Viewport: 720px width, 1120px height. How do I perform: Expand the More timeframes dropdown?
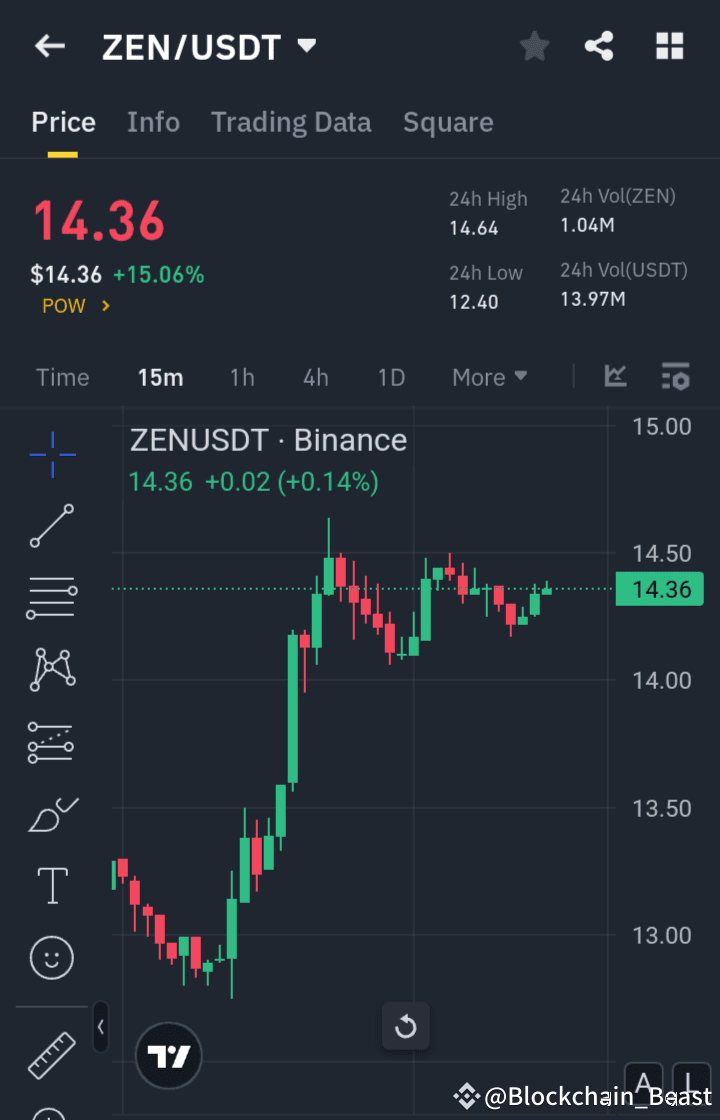pos(489,377)
